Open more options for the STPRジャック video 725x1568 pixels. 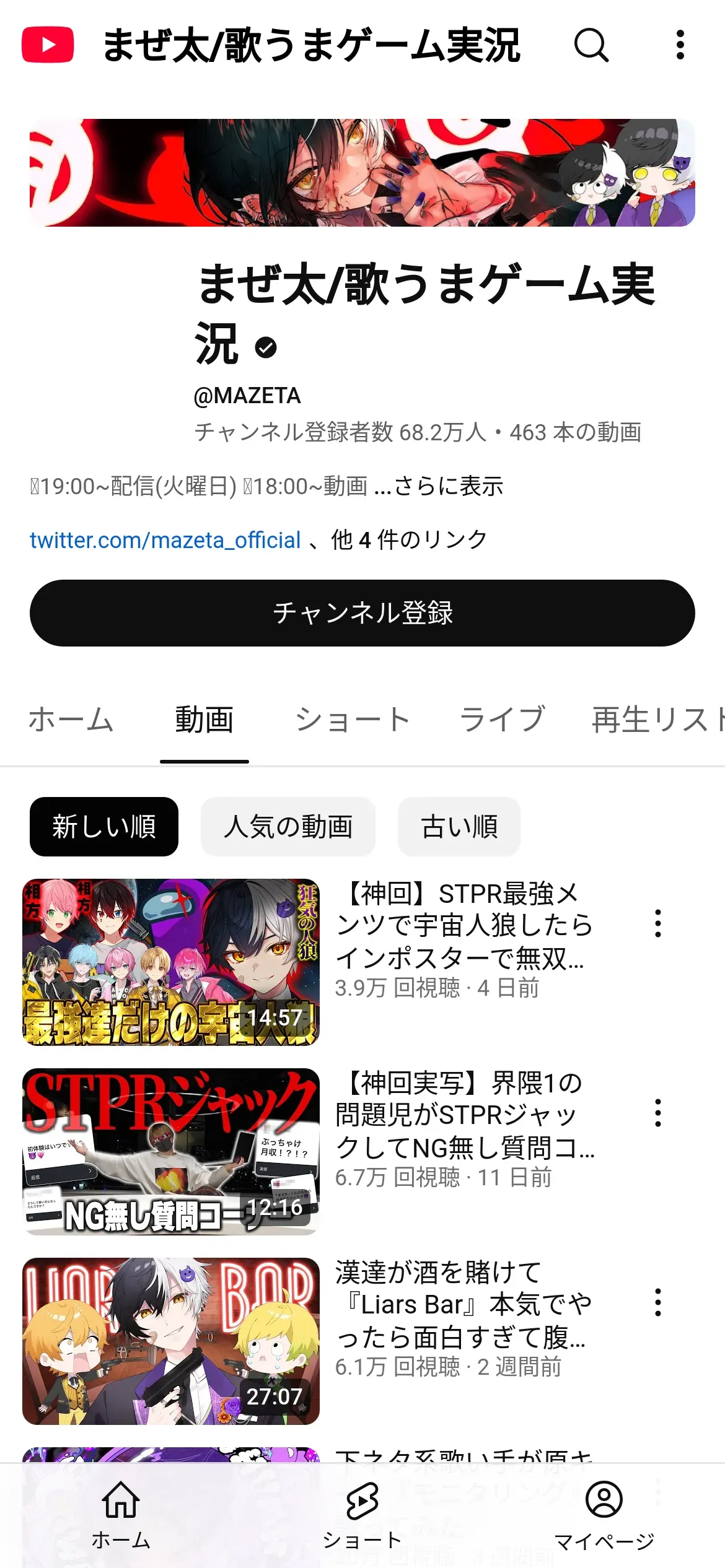click(x=658, y=1113)
